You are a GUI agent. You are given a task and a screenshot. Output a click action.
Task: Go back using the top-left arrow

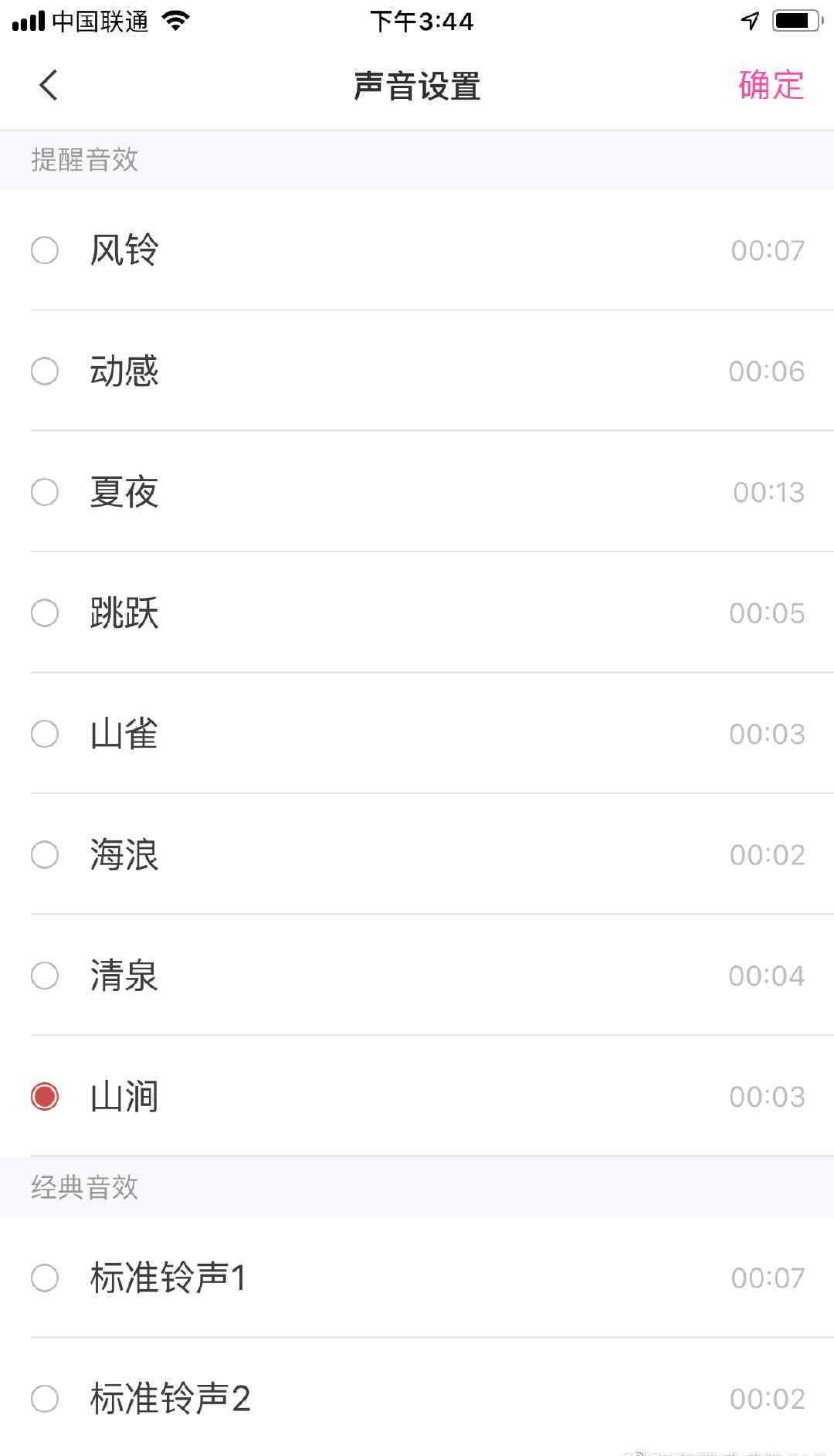click(x=49, y=85)
